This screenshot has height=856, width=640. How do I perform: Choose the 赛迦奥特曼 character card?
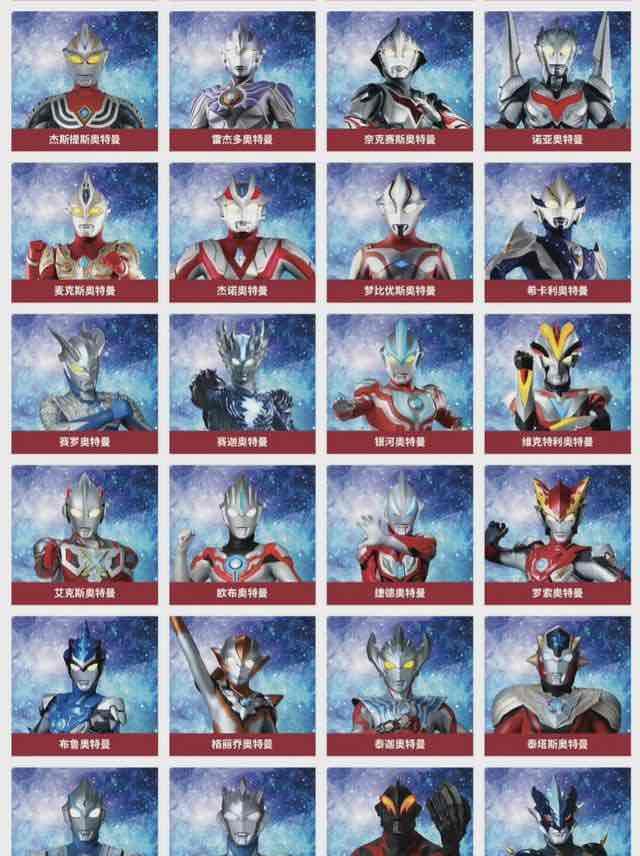(243, 380)
